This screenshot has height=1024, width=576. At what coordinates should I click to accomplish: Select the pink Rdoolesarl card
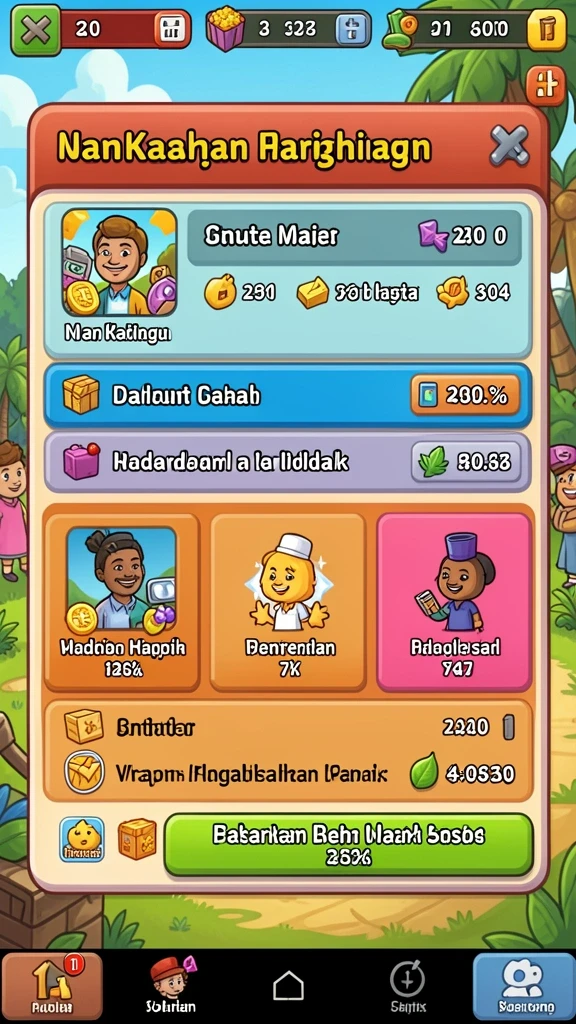[x=455, y=601]
